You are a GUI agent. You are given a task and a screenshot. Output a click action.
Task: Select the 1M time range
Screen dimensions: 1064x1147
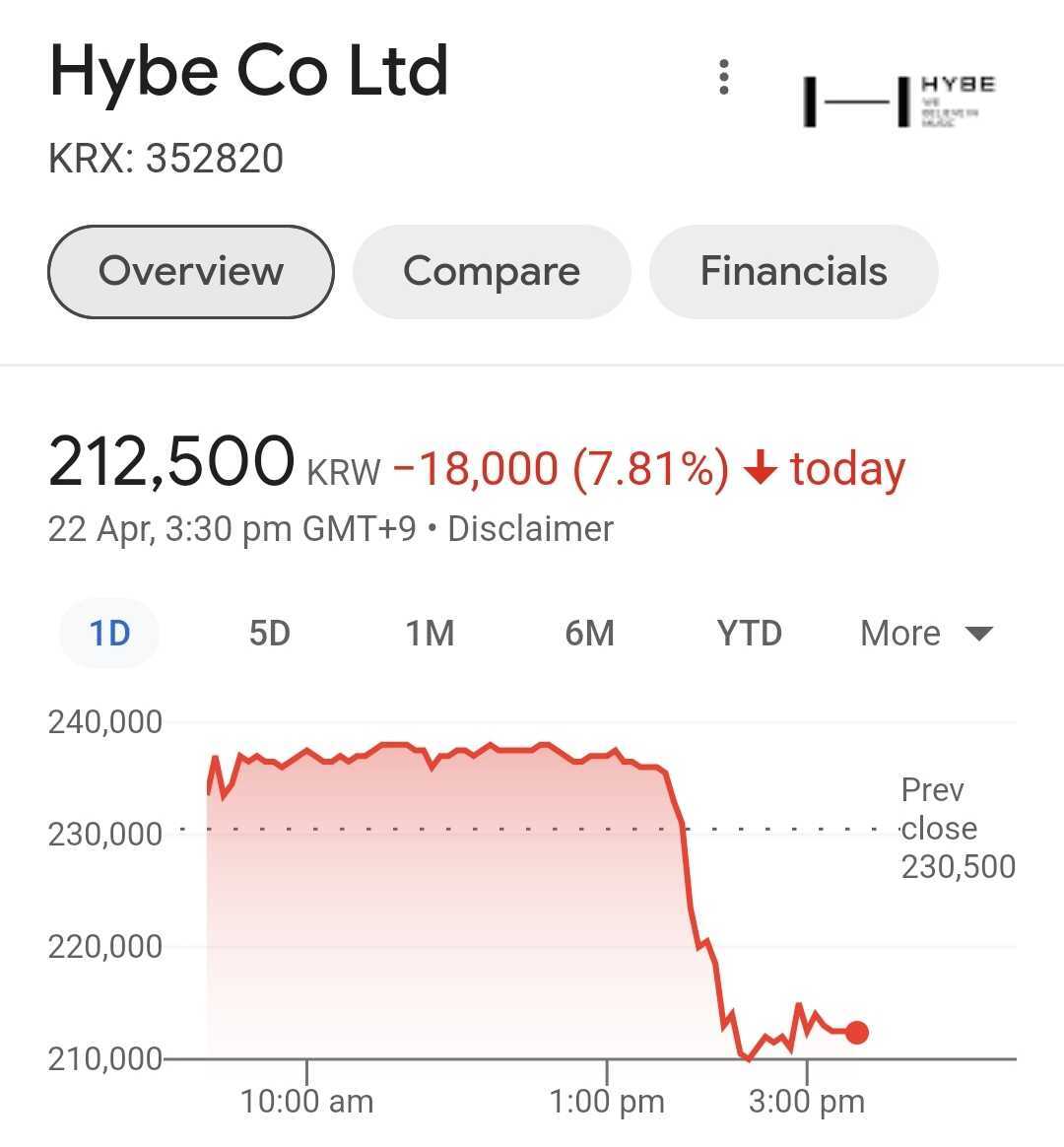click(x=429, y=634)
